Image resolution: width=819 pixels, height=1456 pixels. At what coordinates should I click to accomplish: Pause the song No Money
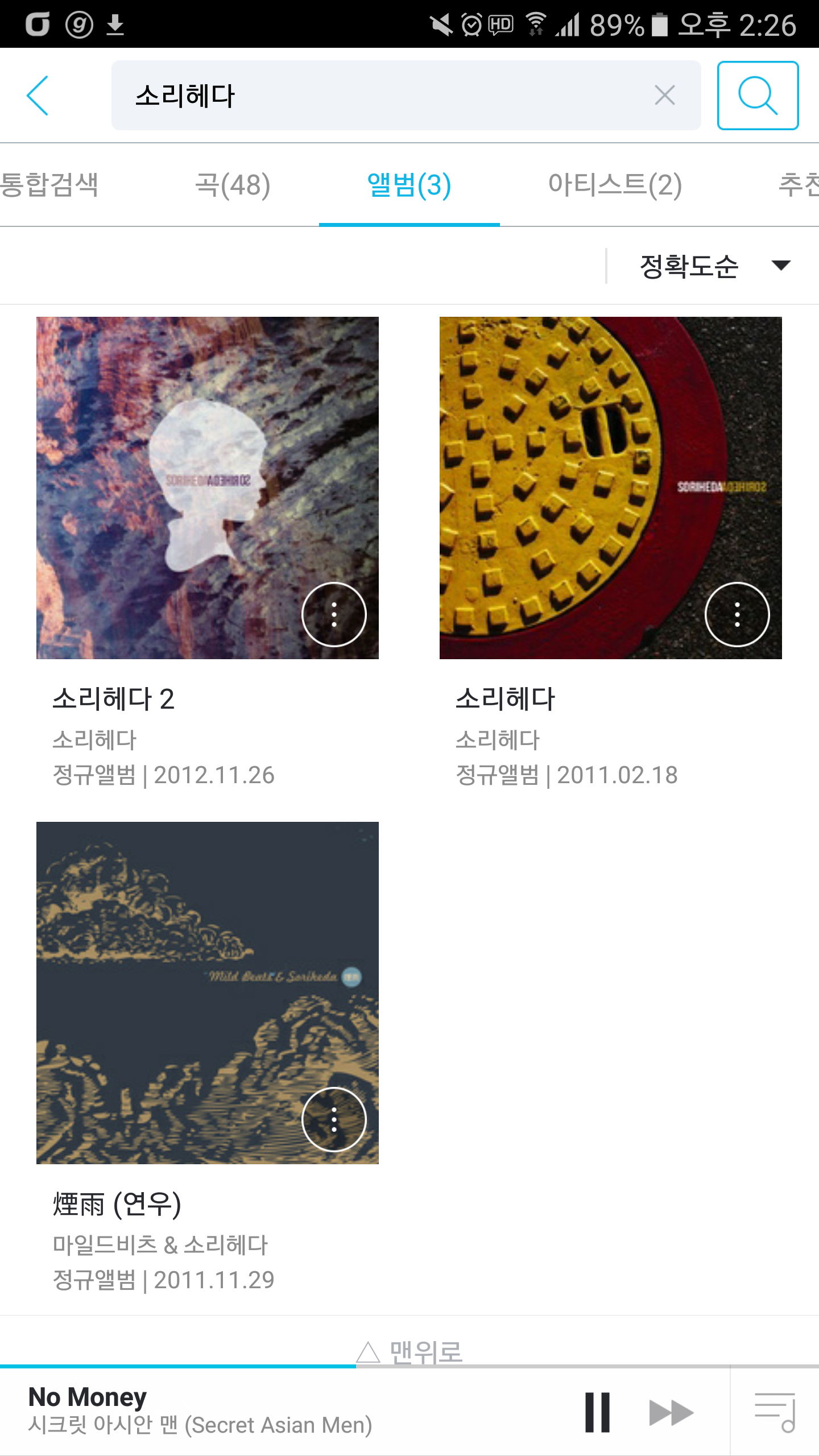(x=597, y=1412)
